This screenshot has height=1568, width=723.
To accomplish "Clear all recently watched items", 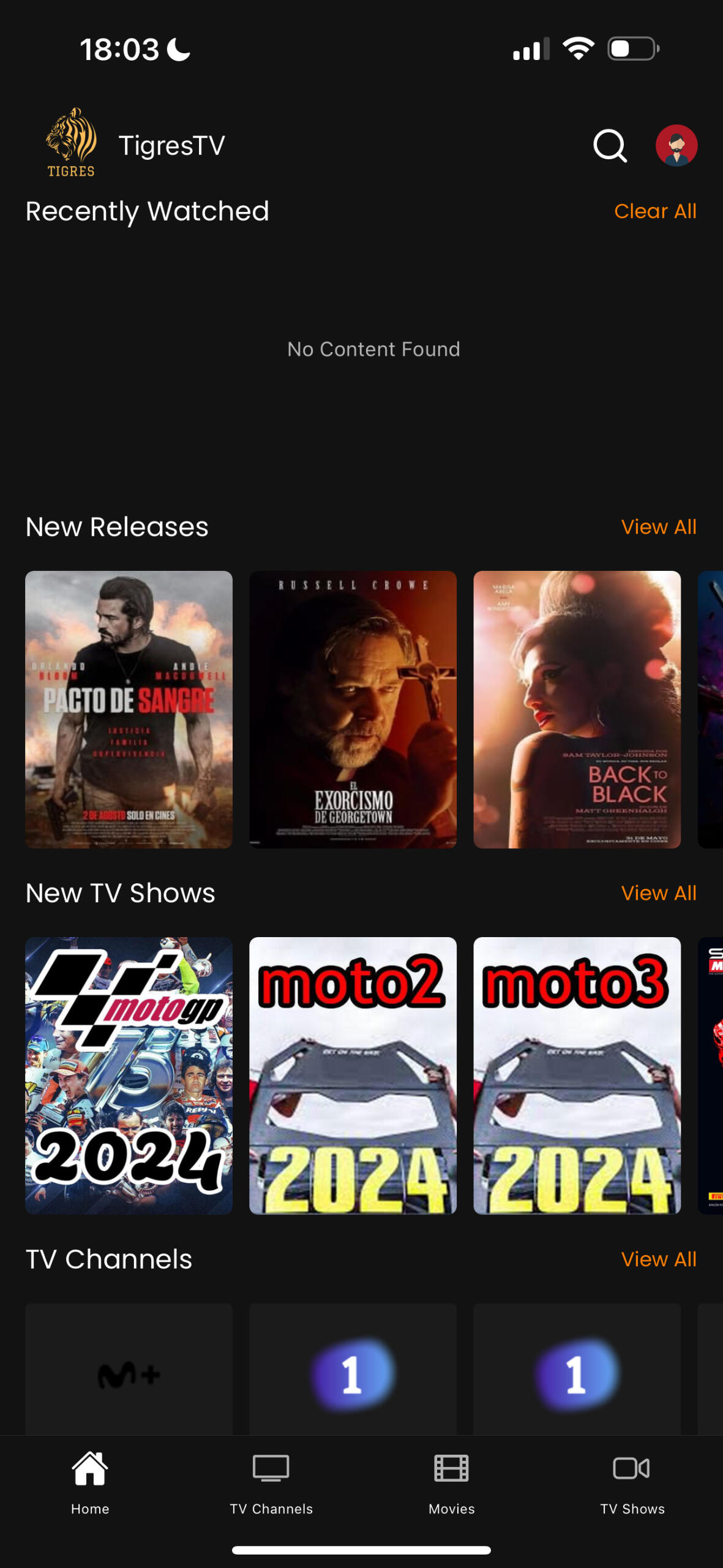I will click(x=655, y=211).
